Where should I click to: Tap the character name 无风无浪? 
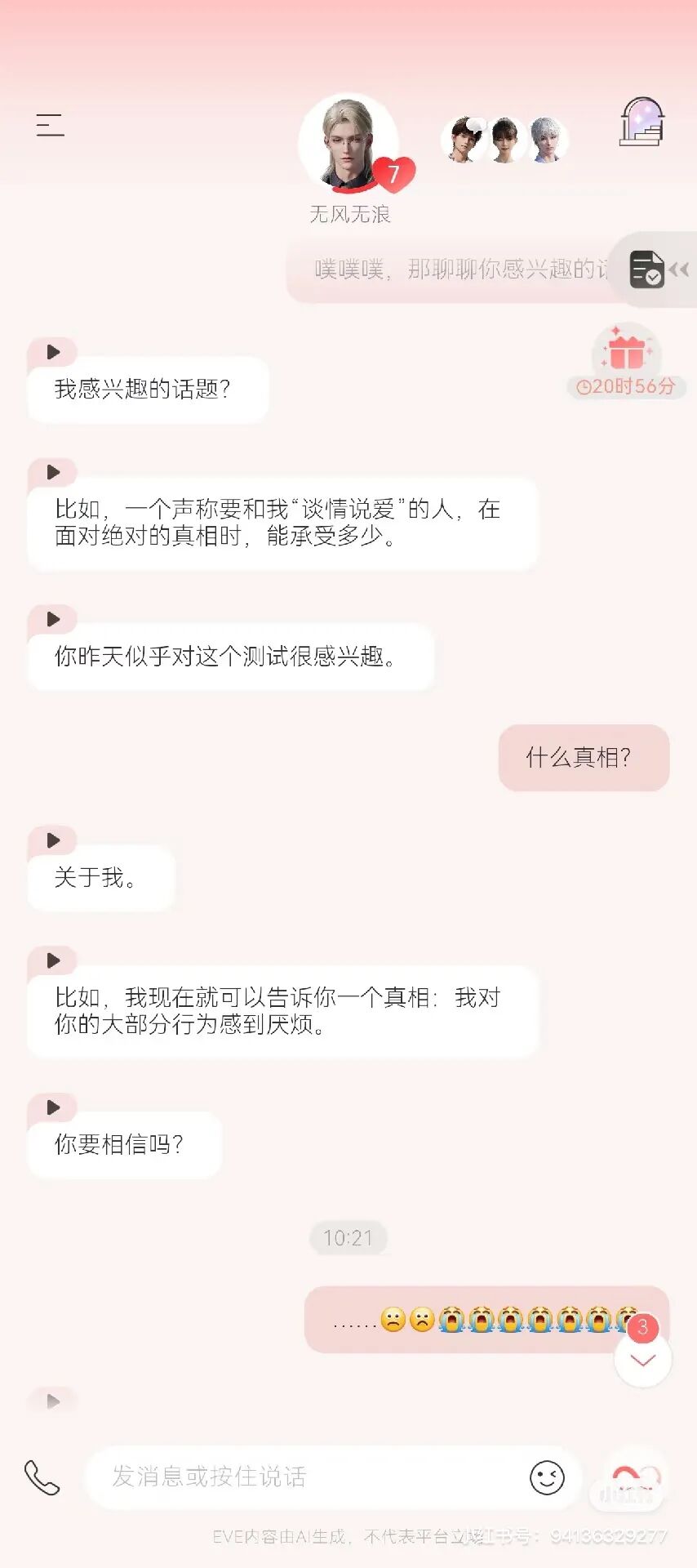click(x=348, y=215)
